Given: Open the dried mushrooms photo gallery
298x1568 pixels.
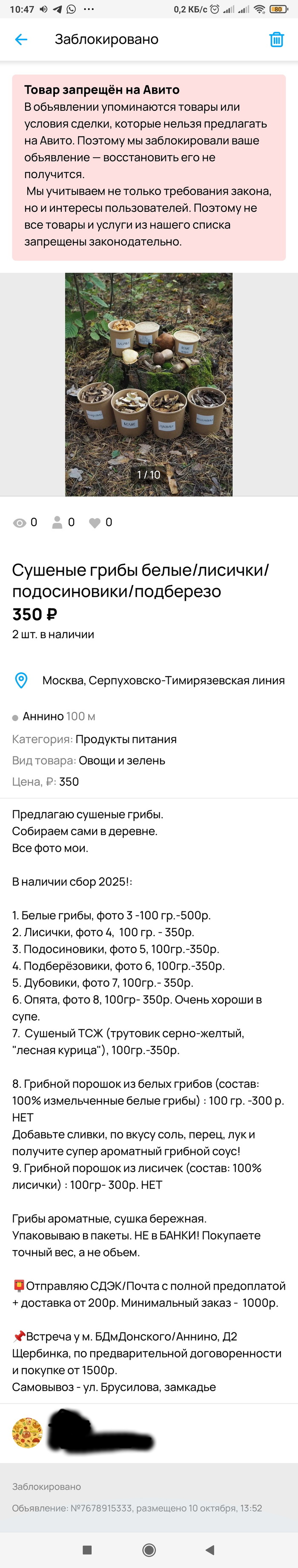Looking at the screenshot, I should [149, 384].
